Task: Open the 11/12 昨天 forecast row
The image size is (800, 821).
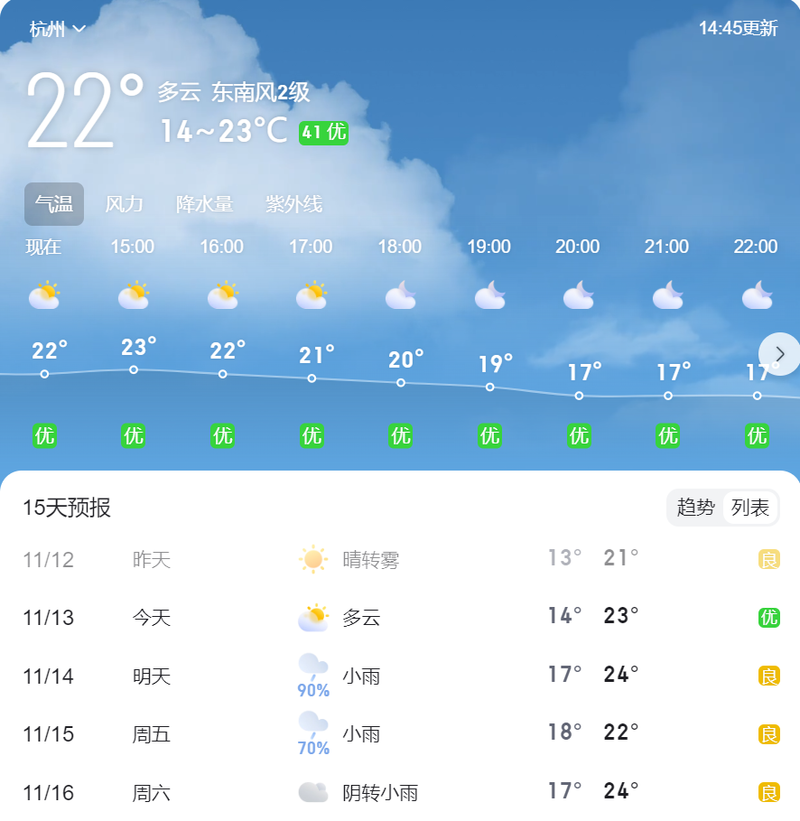Action: [x=400, y=559]
